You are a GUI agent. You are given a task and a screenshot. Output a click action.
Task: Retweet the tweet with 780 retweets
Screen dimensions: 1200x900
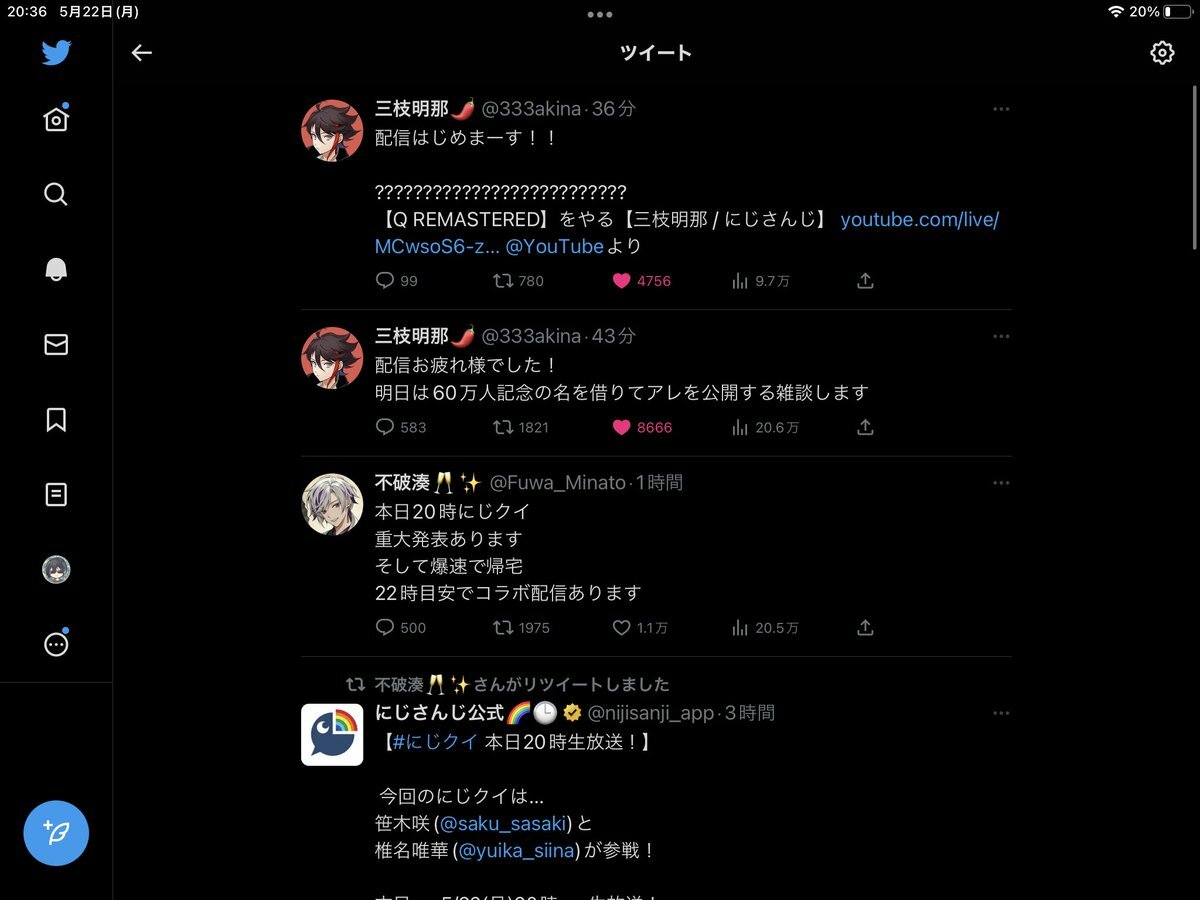tap(503, 281)
